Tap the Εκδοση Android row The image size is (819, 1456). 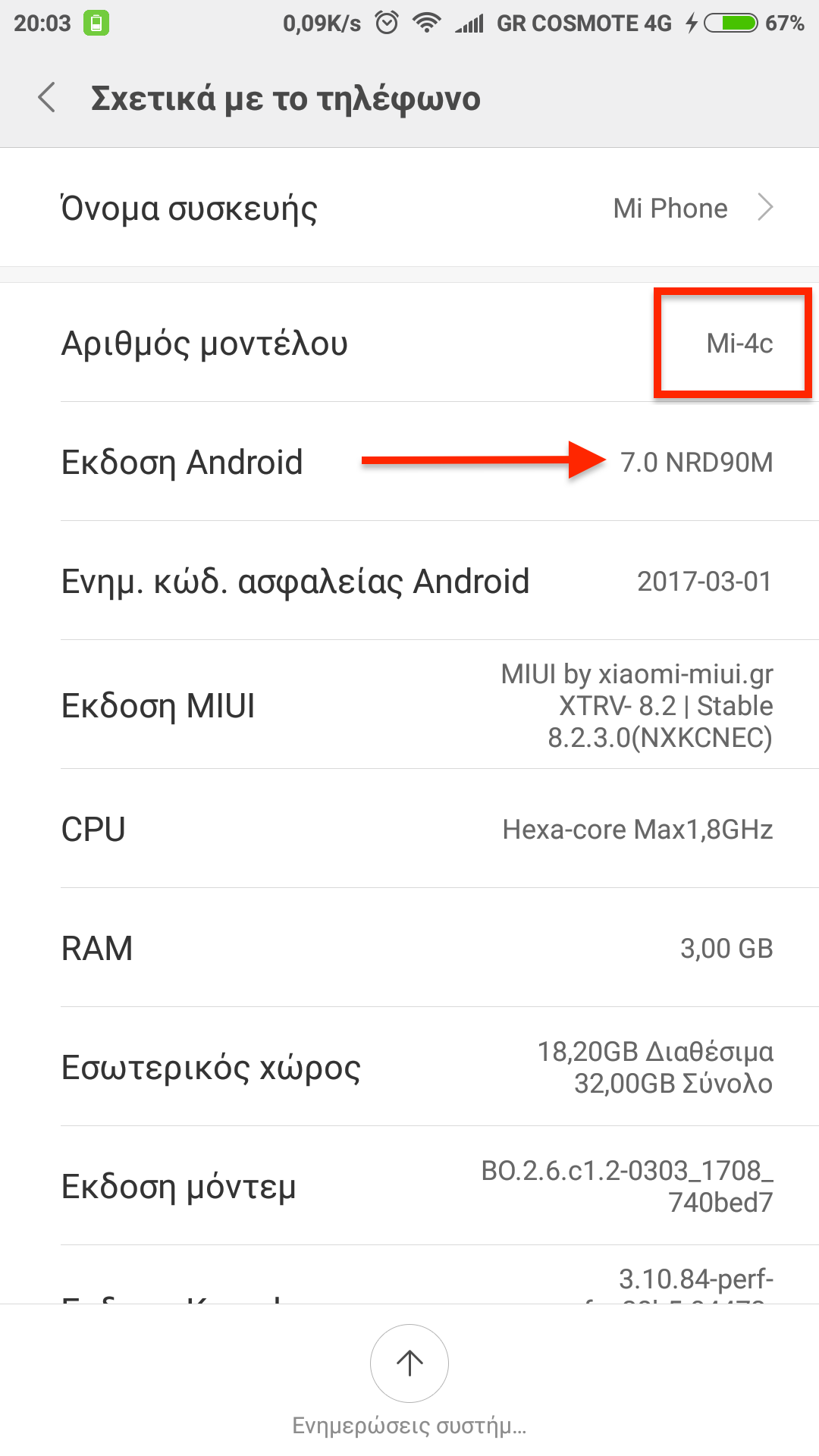pos(409,462)
